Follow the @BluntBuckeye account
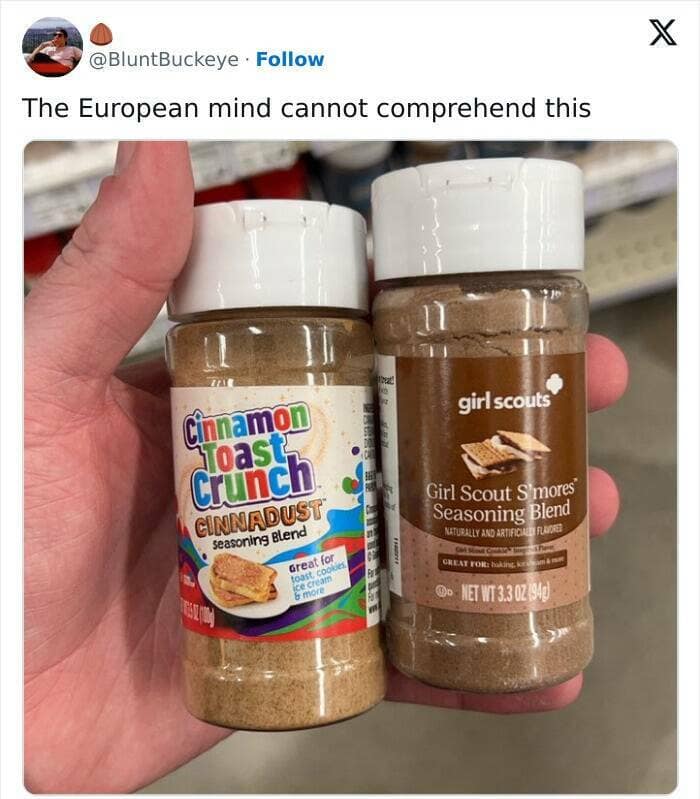 tap(290, 59)
